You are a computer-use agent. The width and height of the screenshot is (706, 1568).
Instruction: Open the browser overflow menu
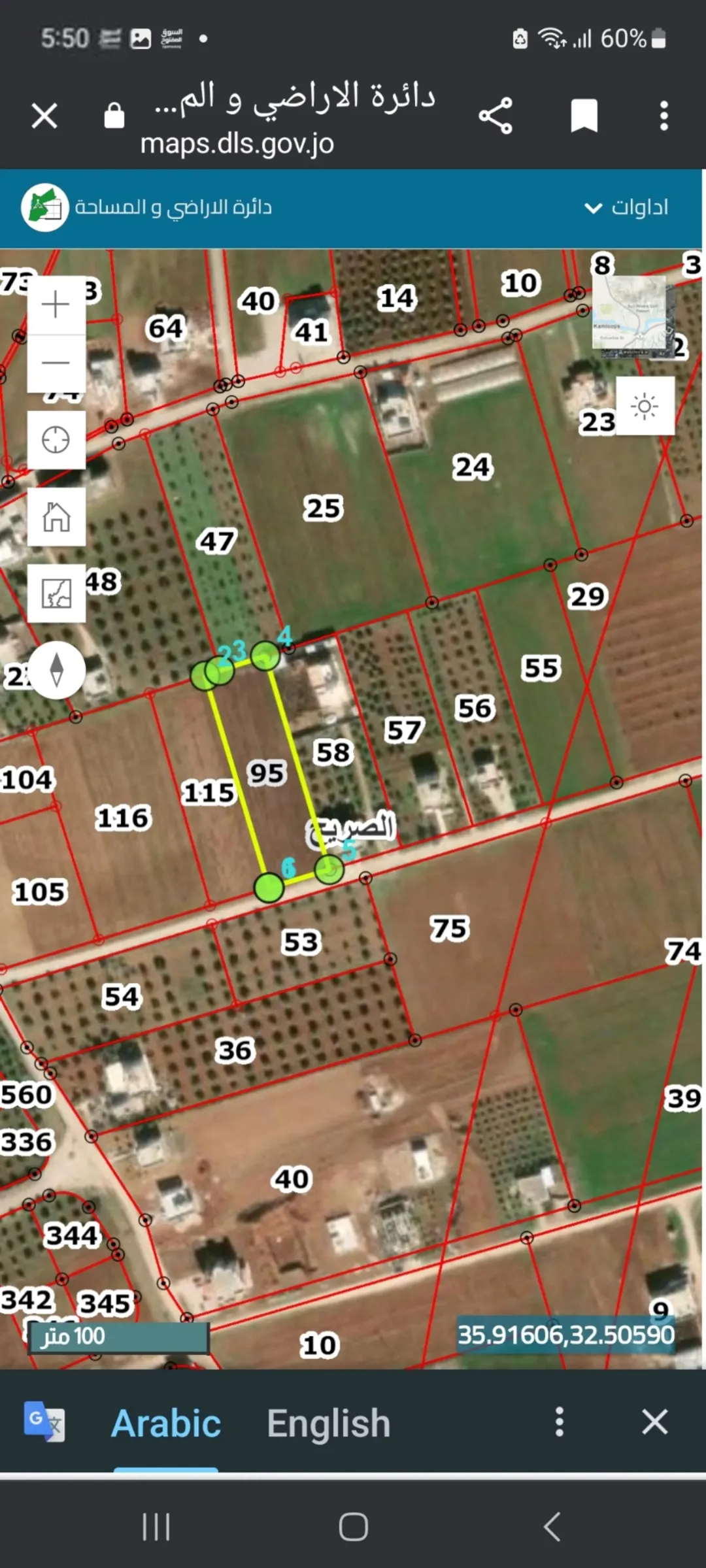coord(664,116)
